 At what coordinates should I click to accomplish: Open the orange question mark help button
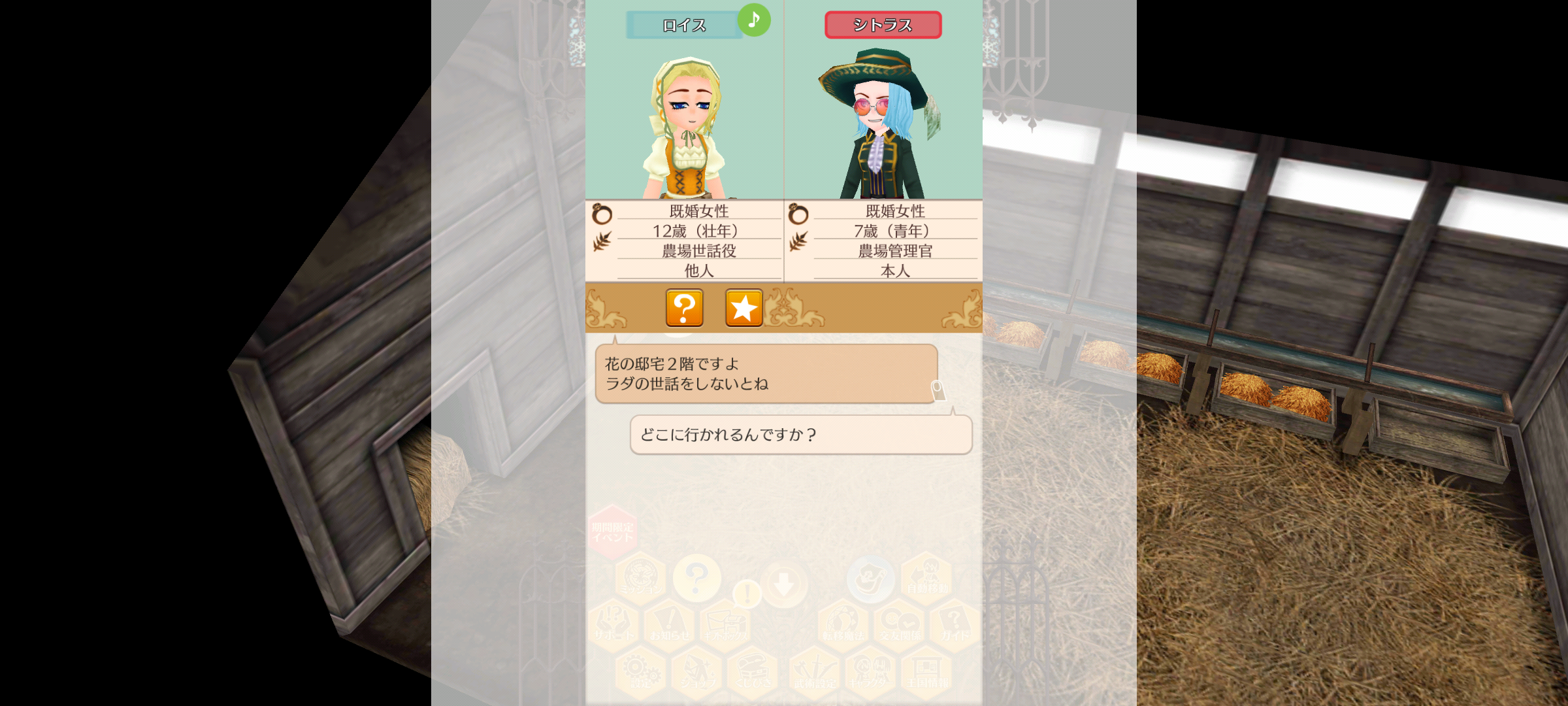tap(684, 307)
